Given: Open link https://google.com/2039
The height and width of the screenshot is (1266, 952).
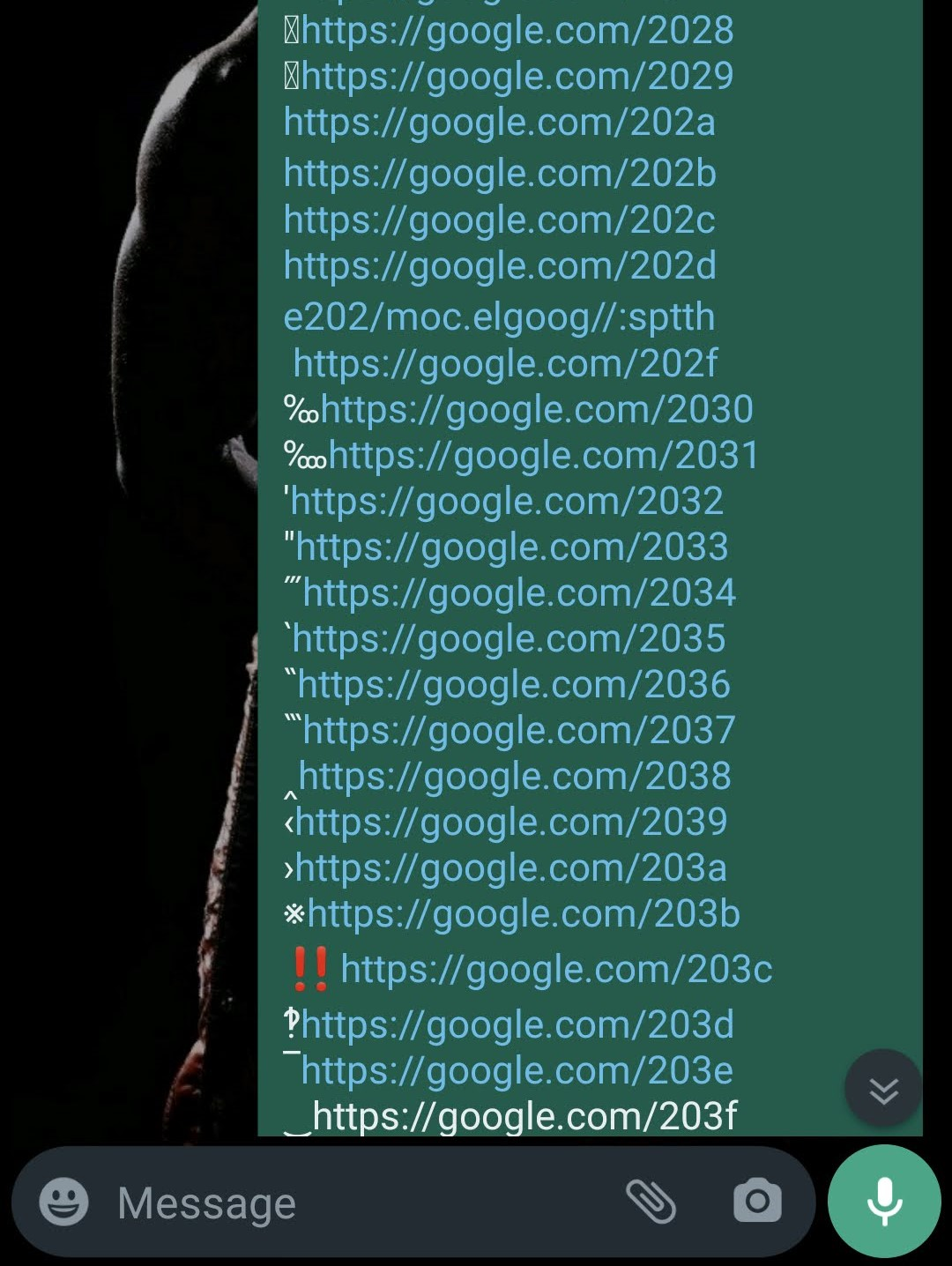Looking at the screenshot, I should 512,823.
